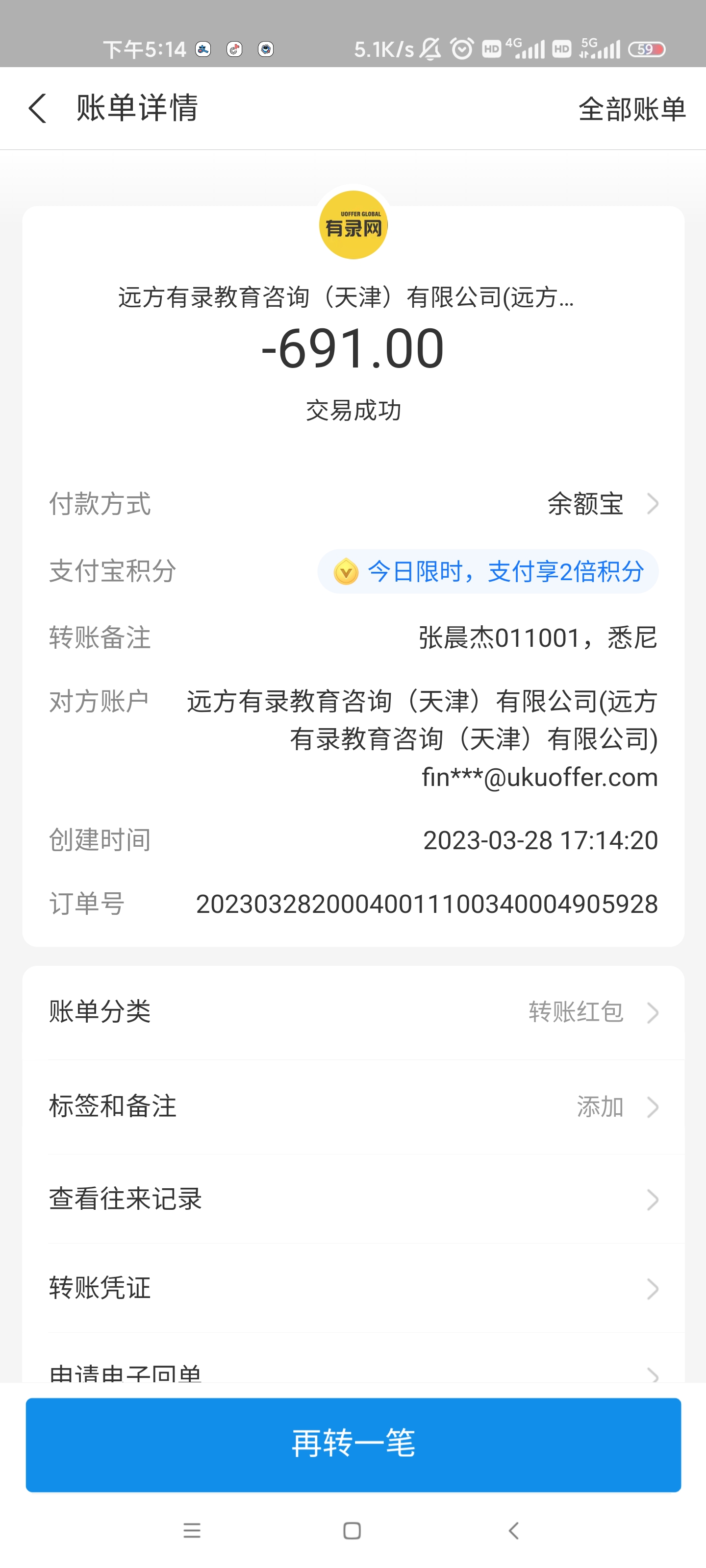Open 付款方式 余额宝 details
This screenshot has height=1568, width=706.
(x=601, y=504)
